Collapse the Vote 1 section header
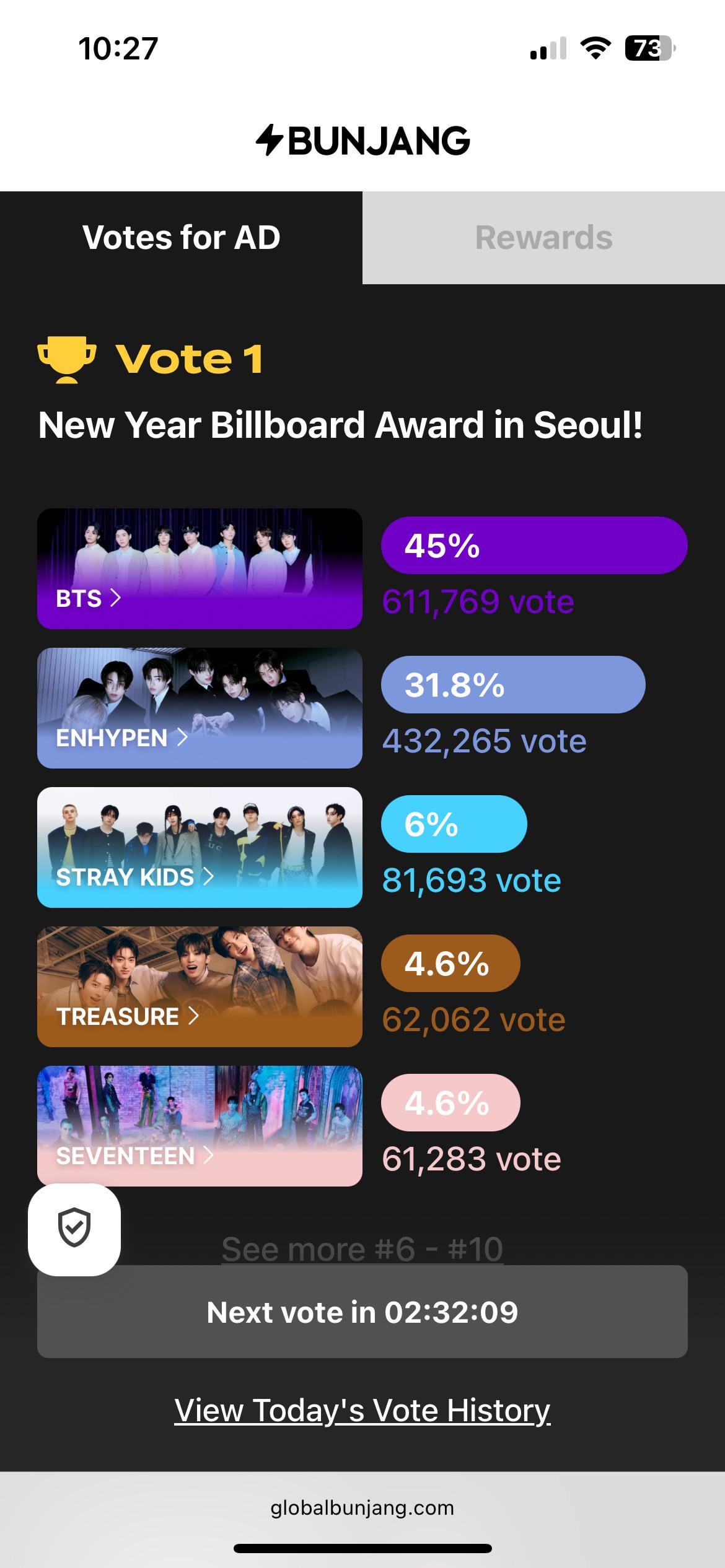The height and width of the screenshot is (1568, 725). [190, 358]
